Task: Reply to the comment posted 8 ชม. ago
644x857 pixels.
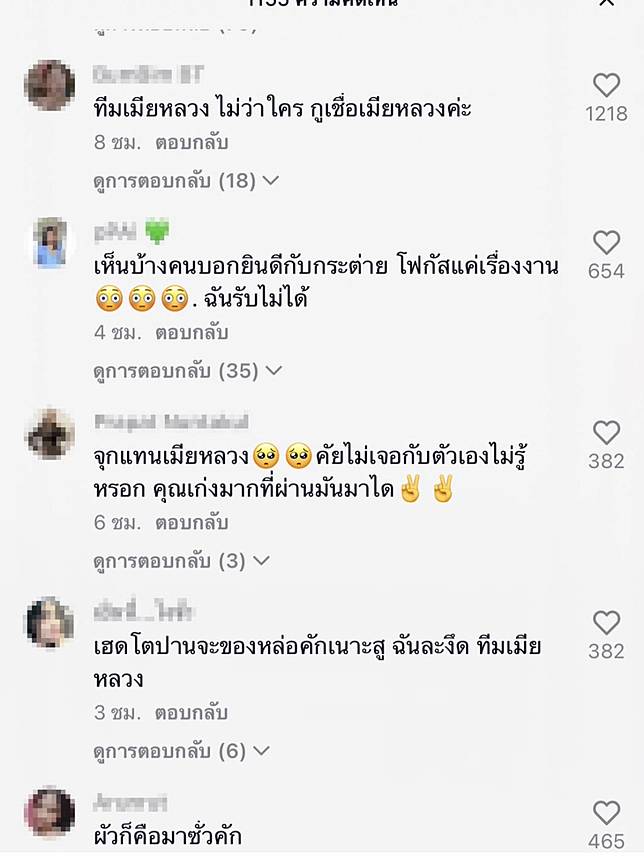Action: pyautogui.click(x=192, y=142)
